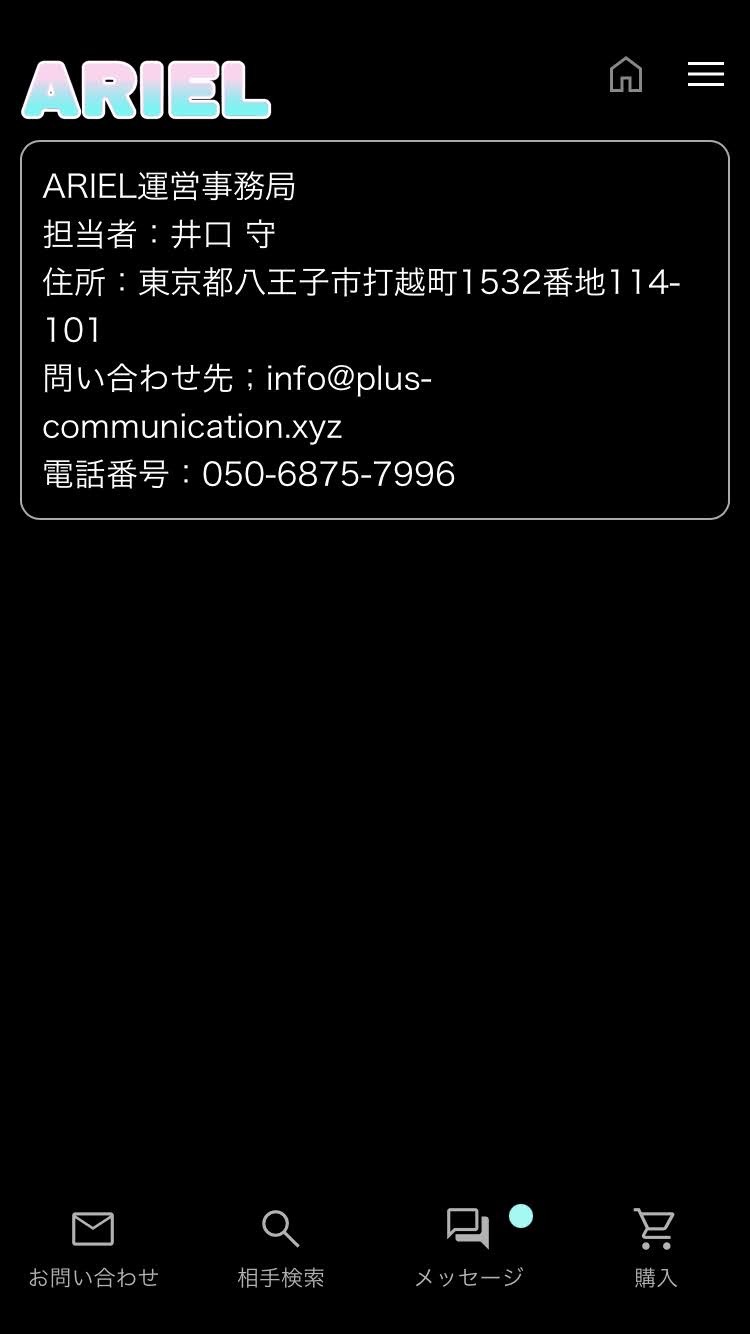Go to the 購入 tab
The height and width of the screenshot is (1334, 750).
(x=656, y=1247)
